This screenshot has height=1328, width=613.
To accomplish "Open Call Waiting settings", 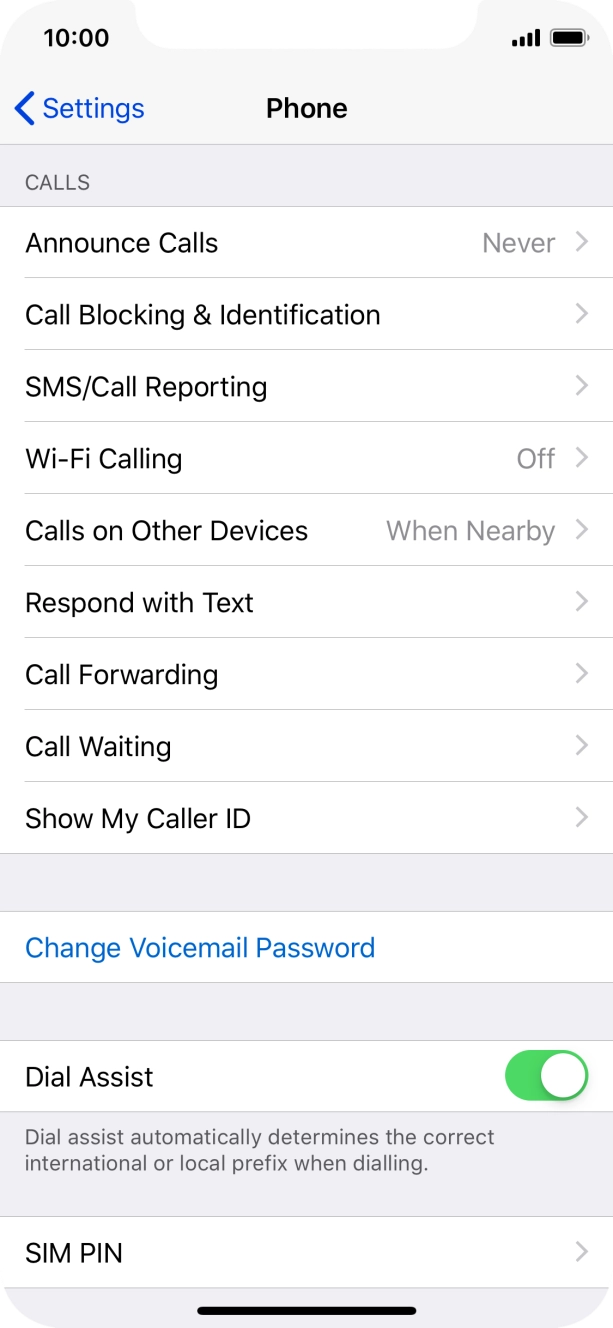I will (x=306, y=747).
